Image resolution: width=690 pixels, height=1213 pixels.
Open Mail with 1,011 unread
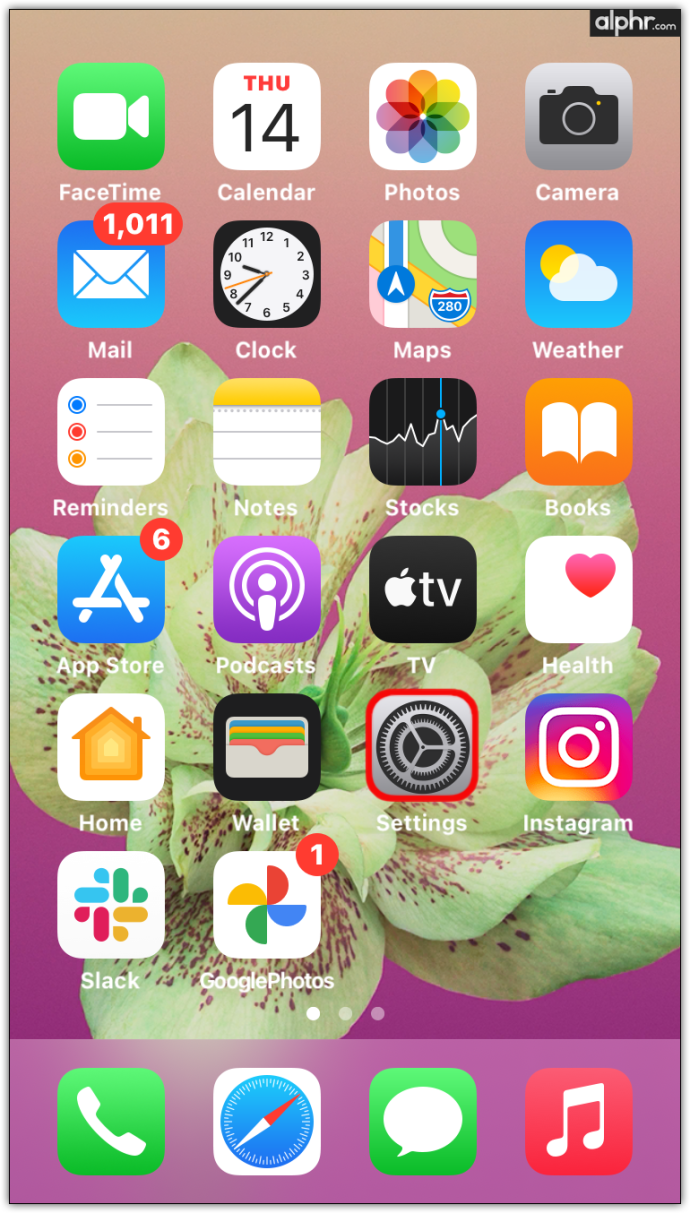click(111, 275)
